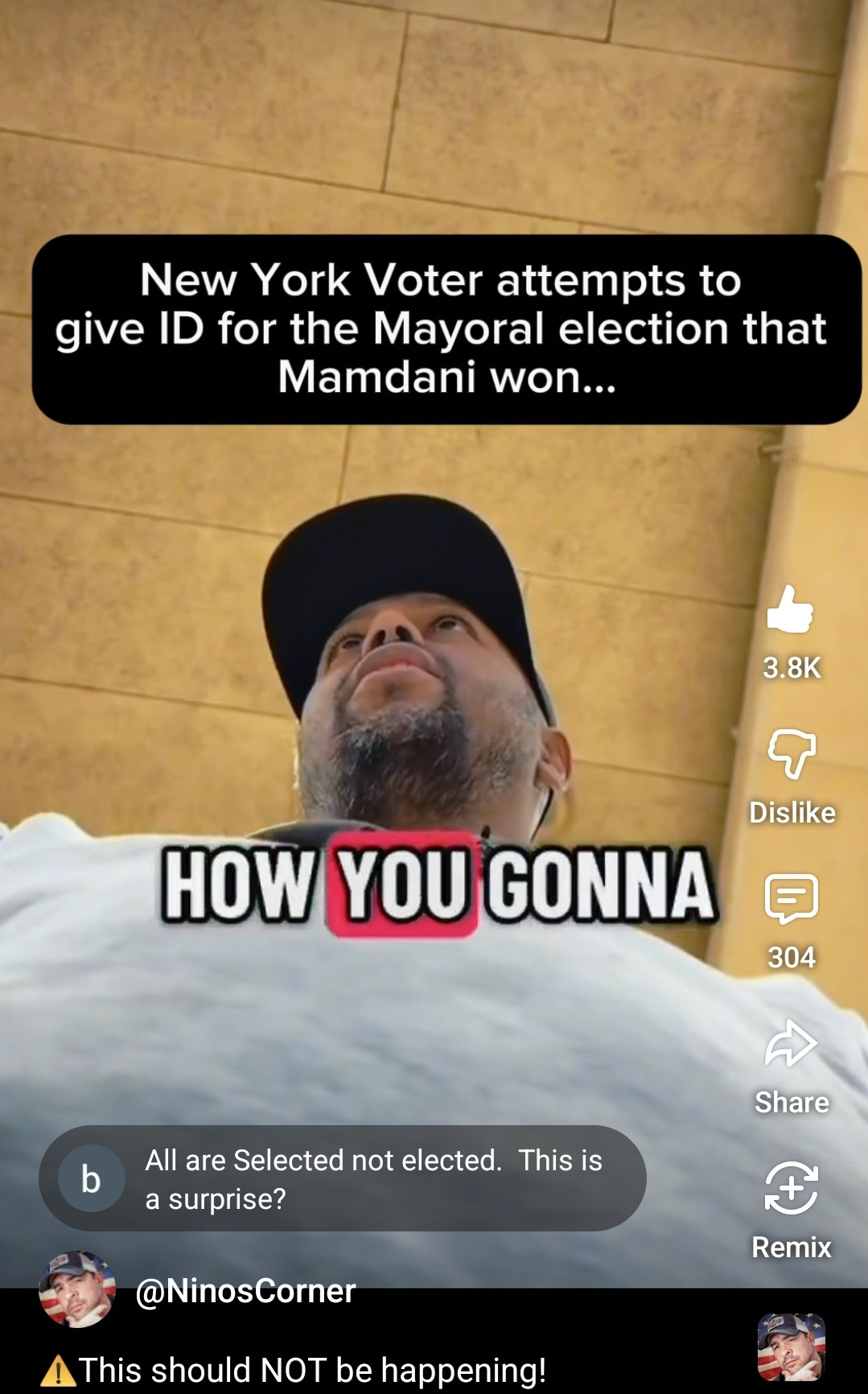
Task: Remix this Short
Action: click(792, 1189)
